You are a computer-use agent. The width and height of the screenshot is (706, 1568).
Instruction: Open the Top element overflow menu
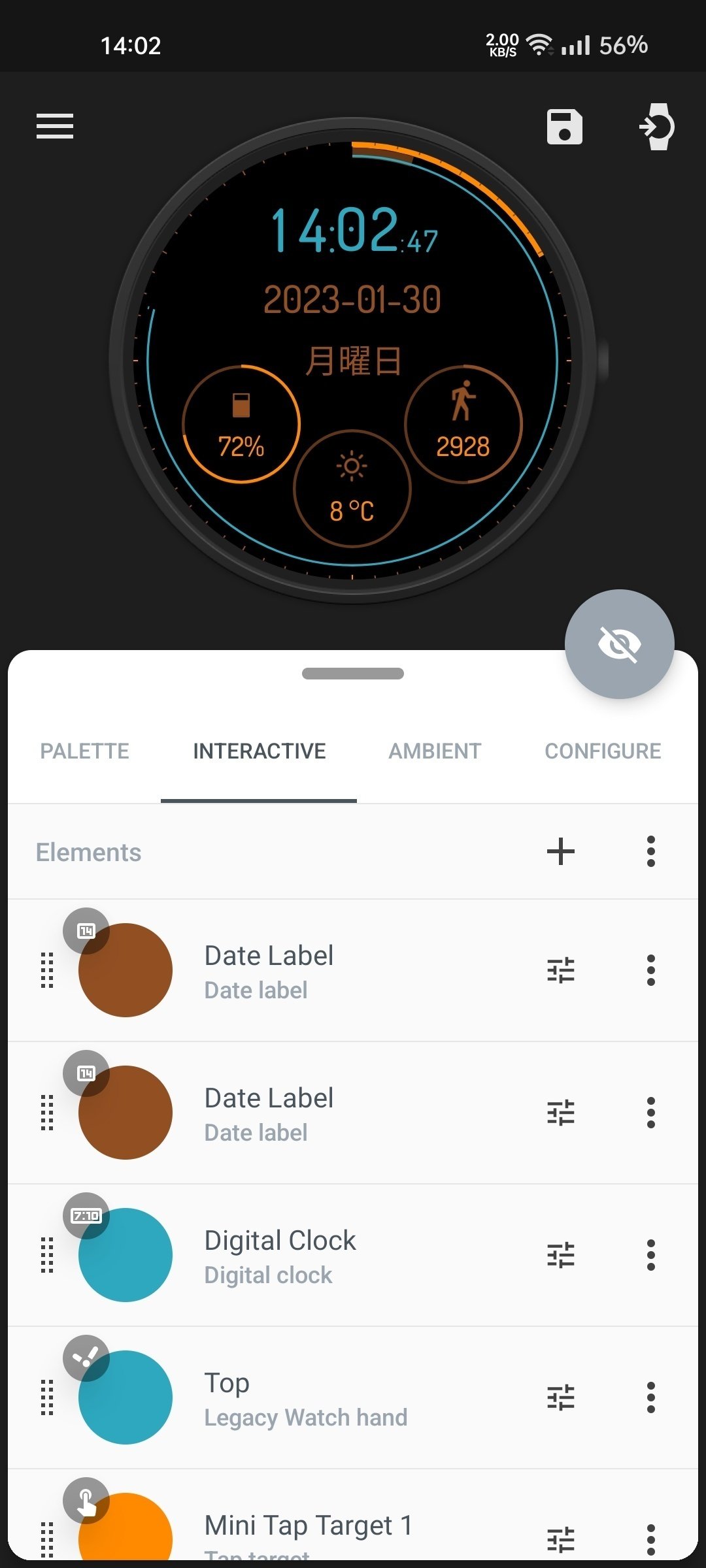[x=650, y=1397]
